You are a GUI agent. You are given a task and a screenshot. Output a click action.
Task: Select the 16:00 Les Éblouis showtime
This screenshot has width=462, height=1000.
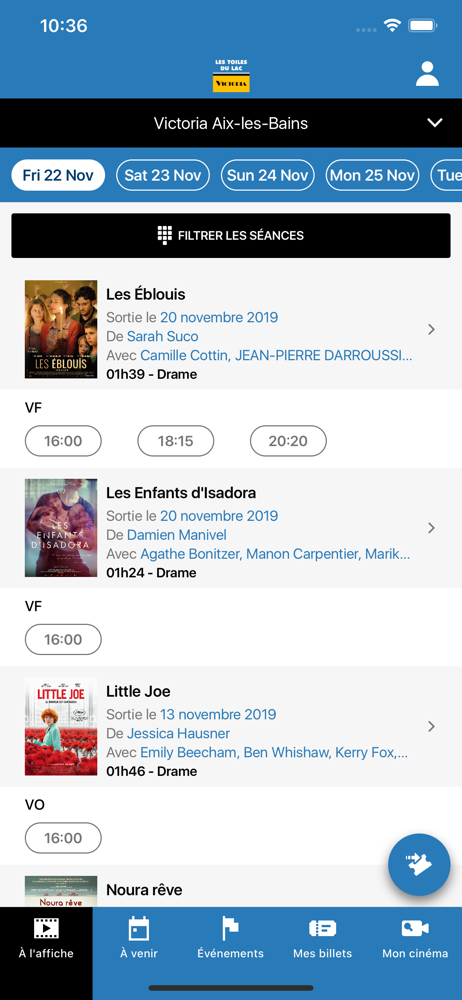click(x=63, y=441)
